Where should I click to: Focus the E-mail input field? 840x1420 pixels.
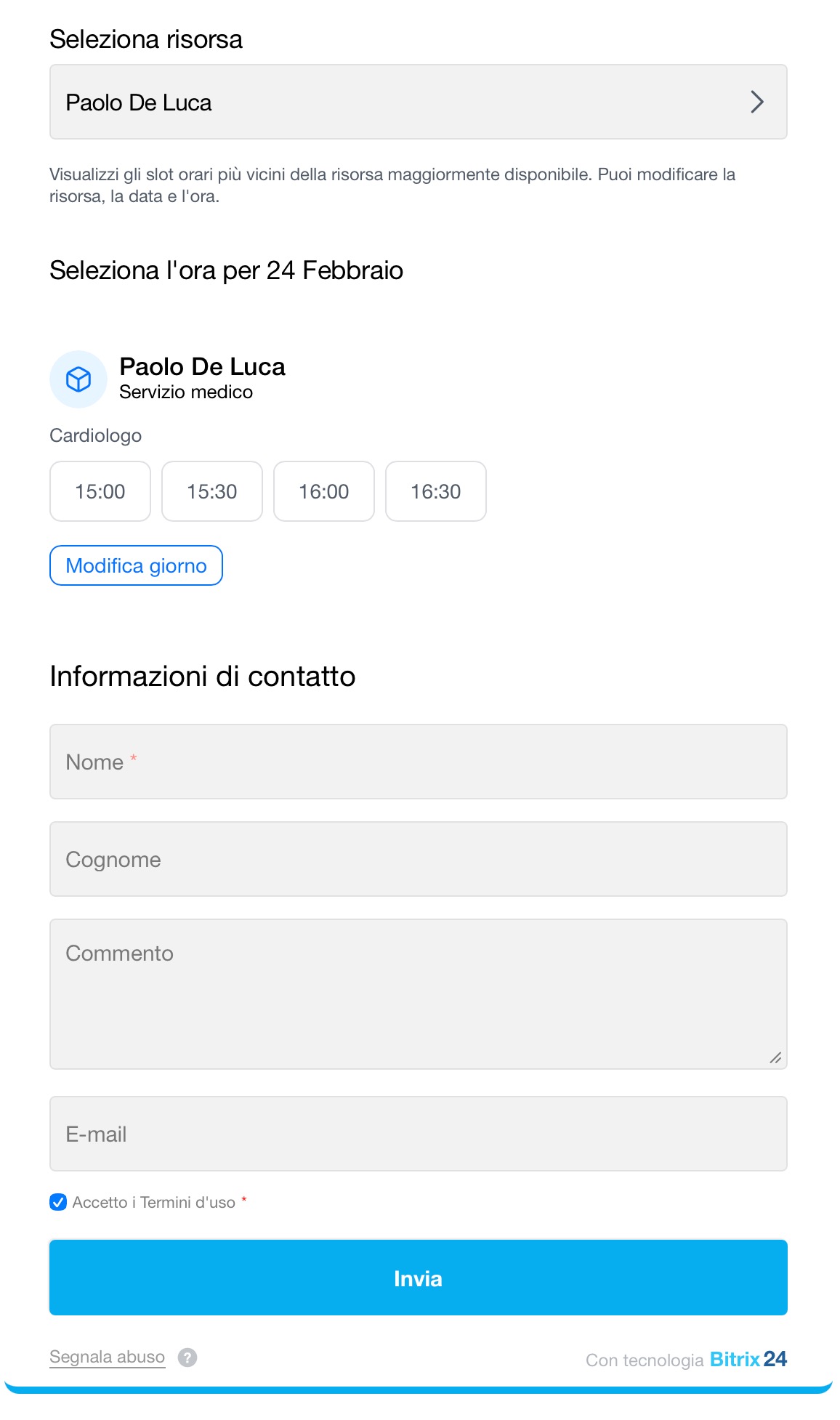point(418,1134)
